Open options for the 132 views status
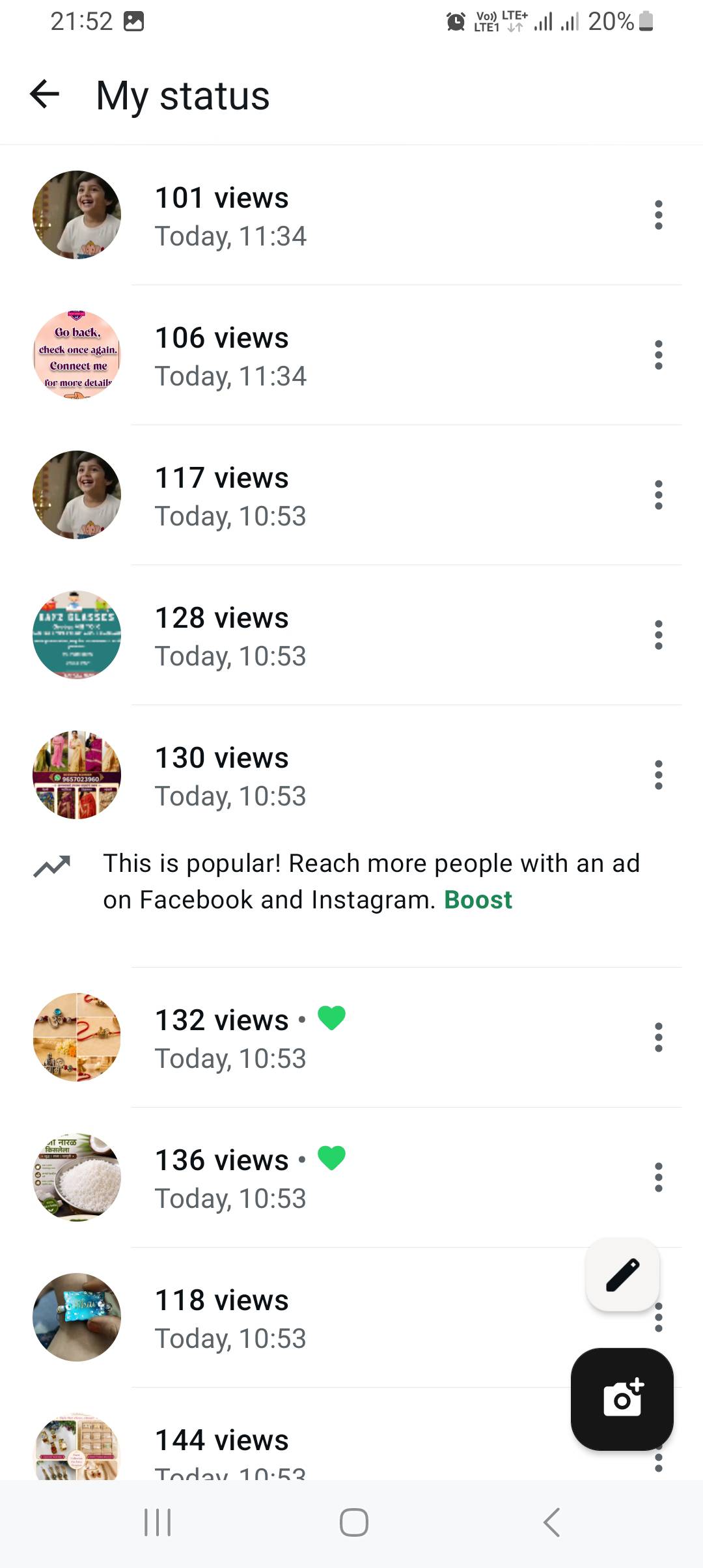The width and height of the screenshot is (703, 1568). [658, 1037]
